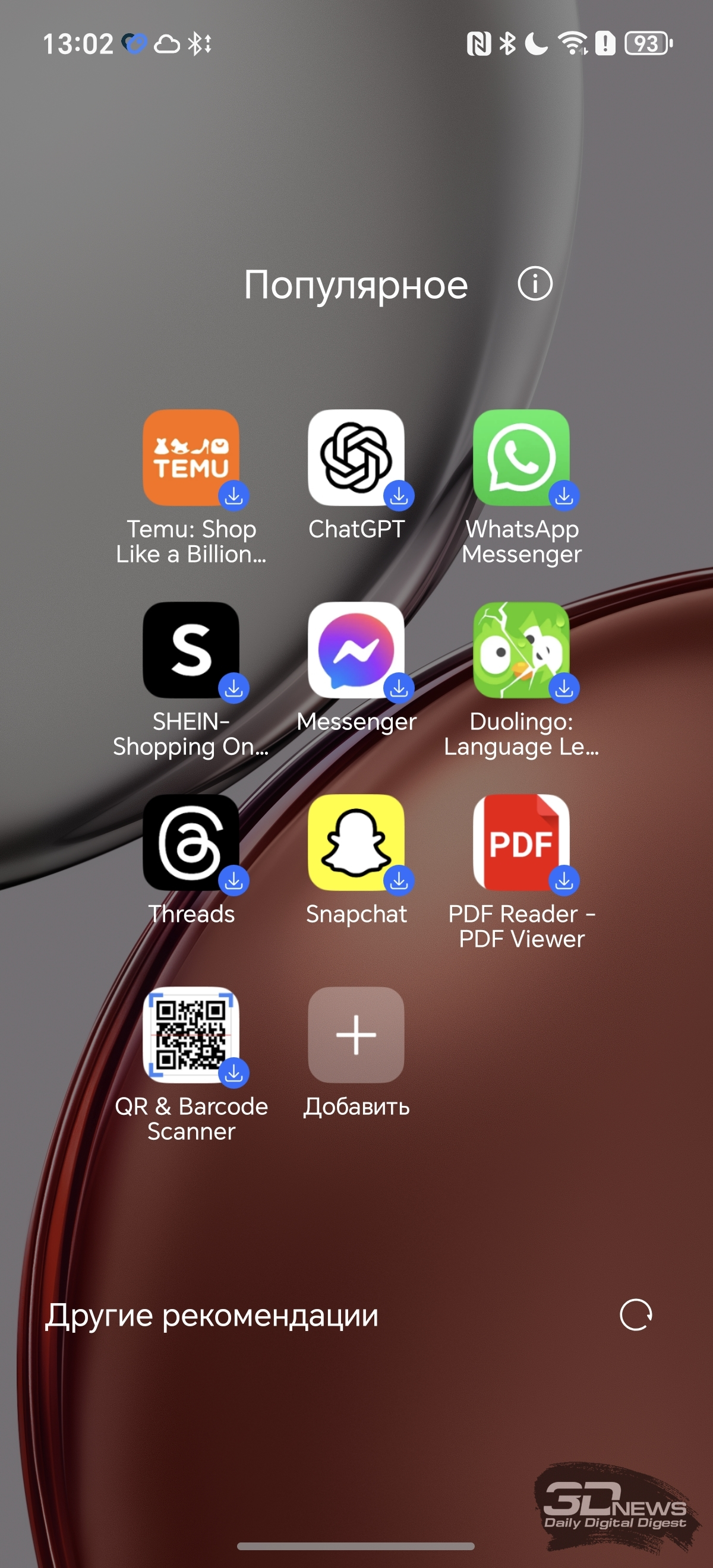Viewport: 713px width, 1568px height.
Task: Tap the PDF Reader - PDF Viewer icon
Action: point(521,842)
